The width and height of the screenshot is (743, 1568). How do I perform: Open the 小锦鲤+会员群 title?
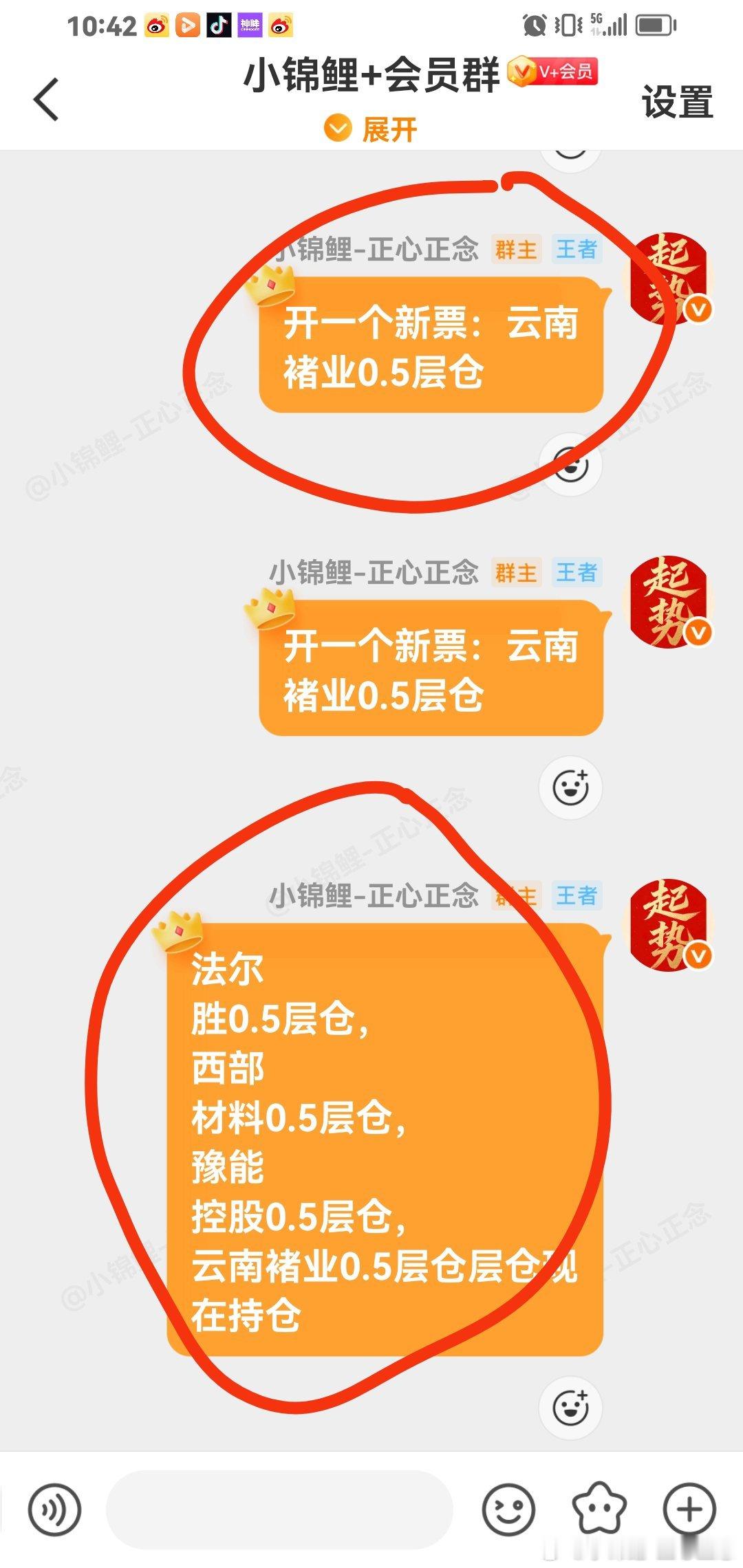click(371, 76)
